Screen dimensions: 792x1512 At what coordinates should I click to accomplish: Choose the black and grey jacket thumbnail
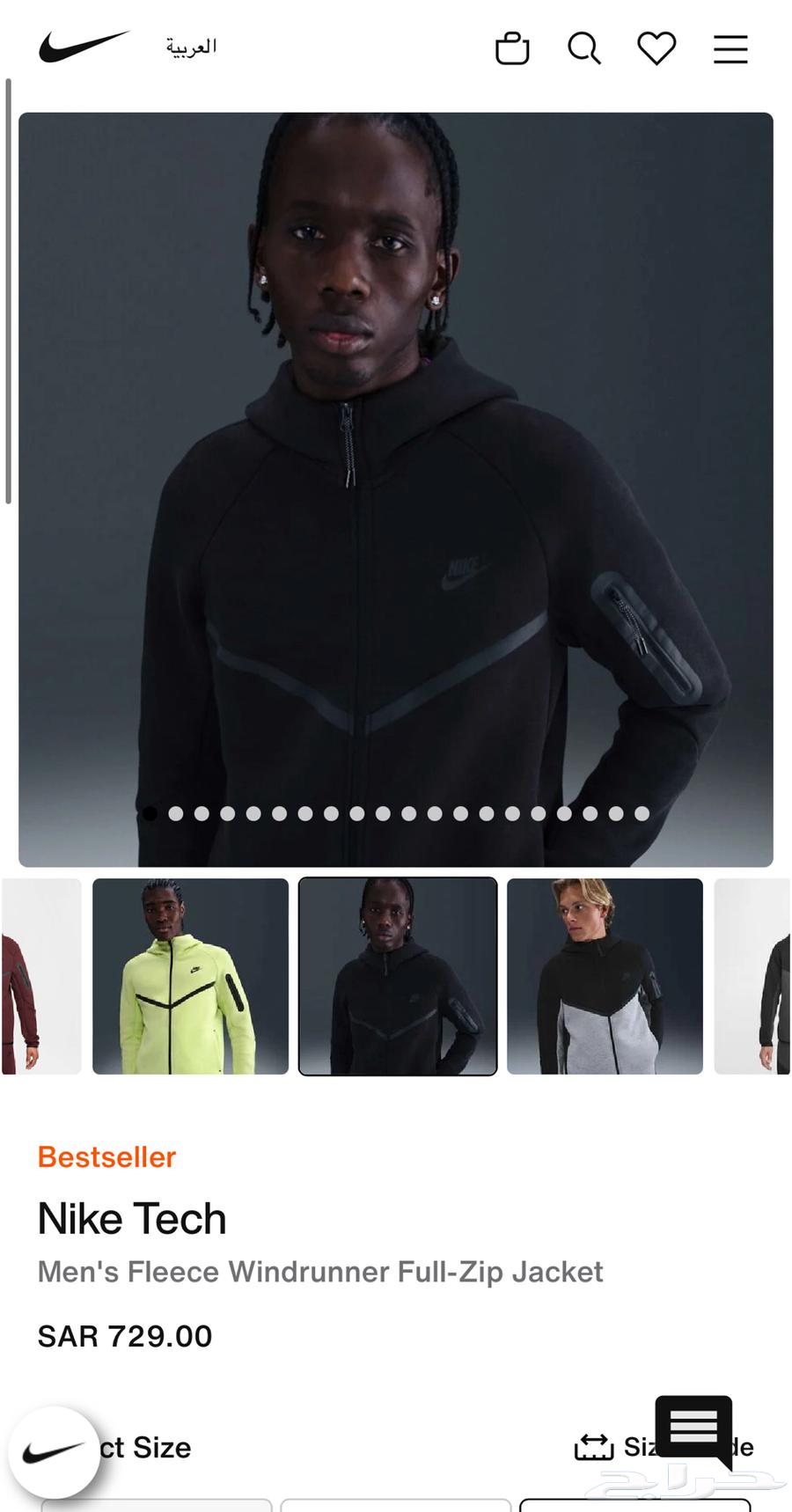pyautogui.click(x=605, y=976)
